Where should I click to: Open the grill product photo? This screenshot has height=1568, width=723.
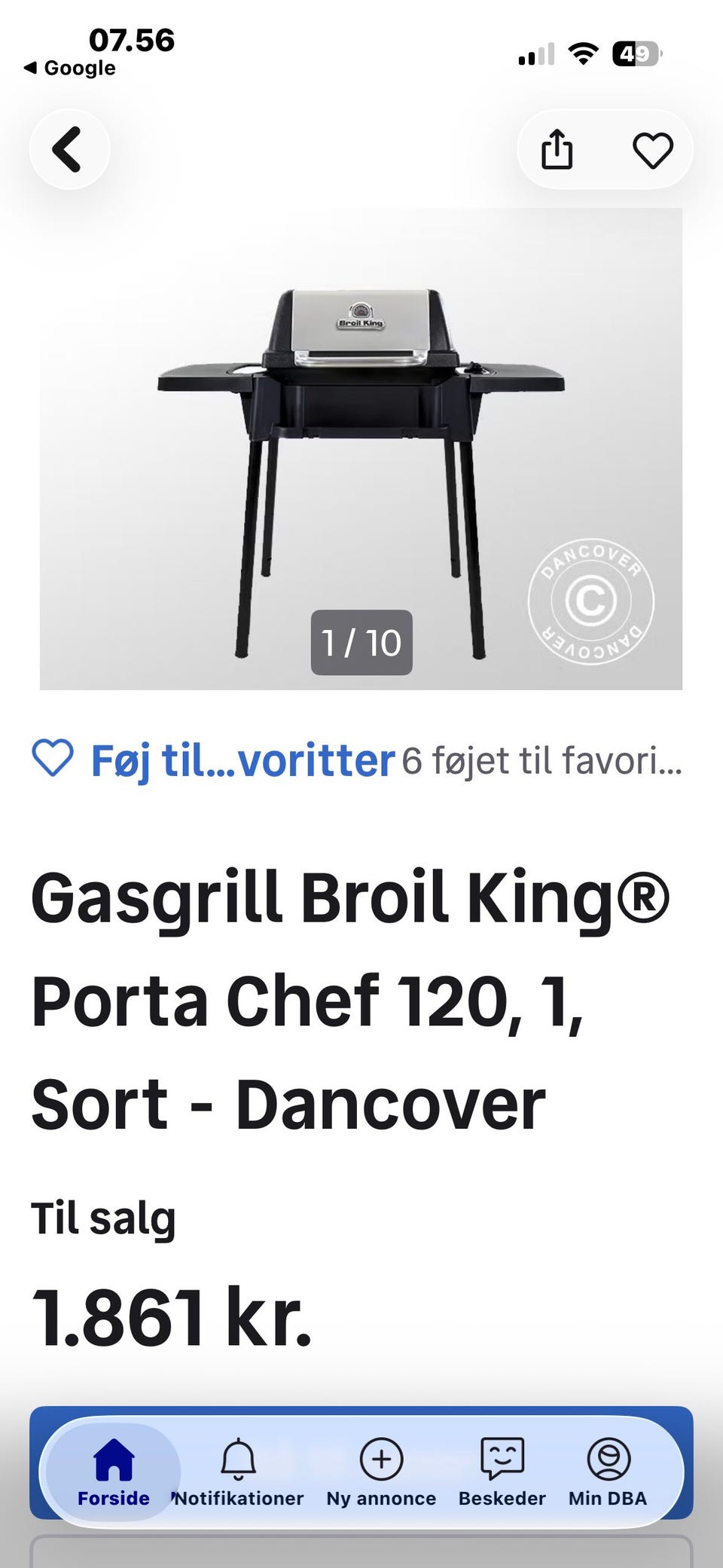coord(361,449)
